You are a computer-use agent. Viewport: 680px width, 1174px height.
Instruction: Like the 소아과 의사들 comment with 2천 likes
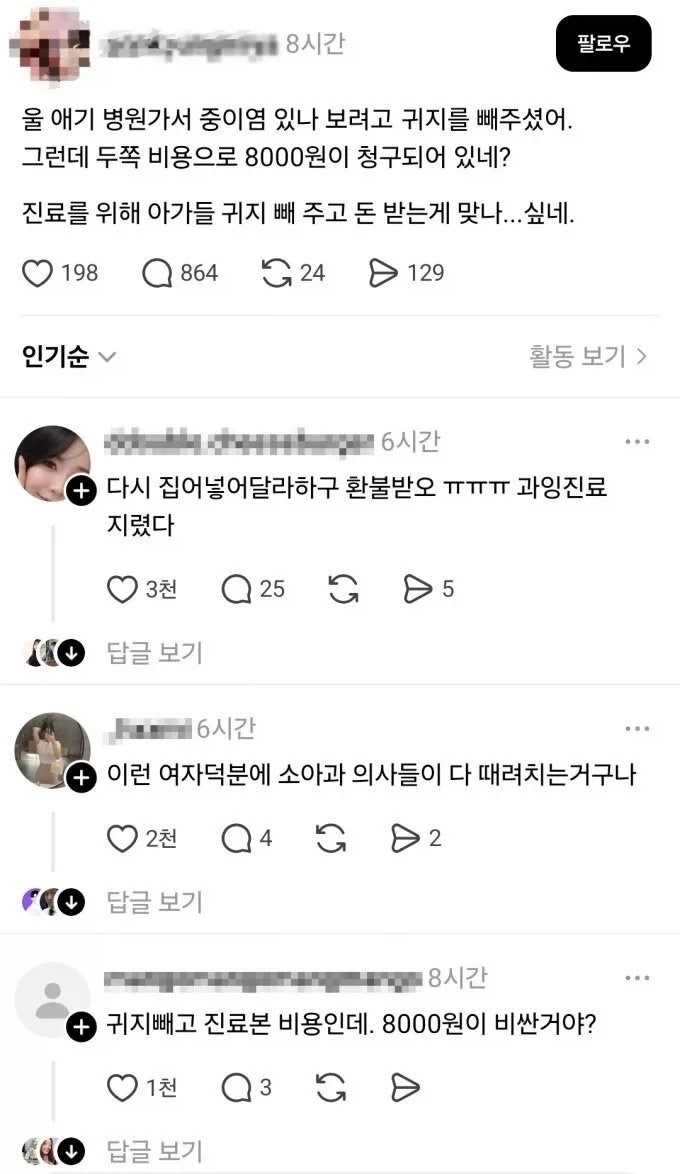pyautogui.click(x=122, y=838)
